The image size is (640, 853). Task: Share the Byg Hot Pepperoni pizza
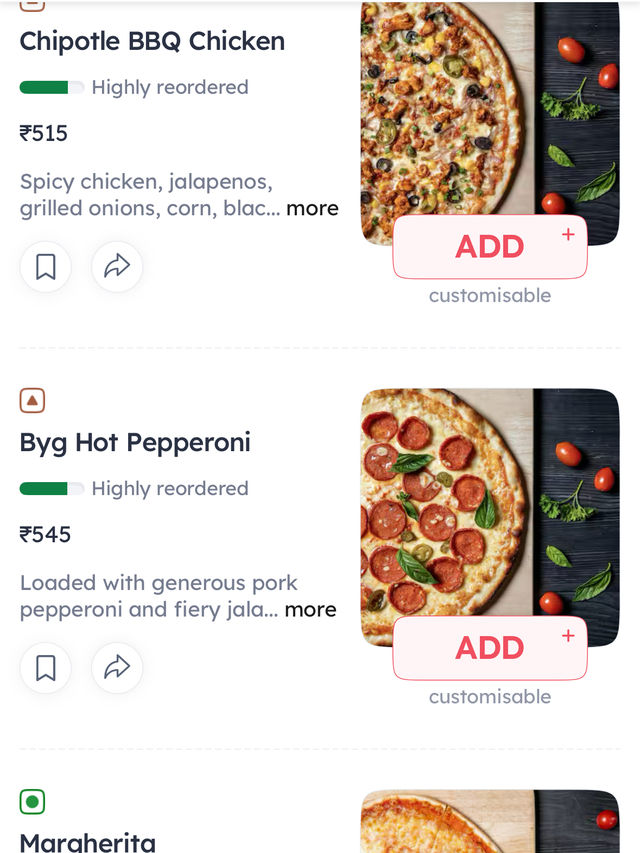click(117, 668)
